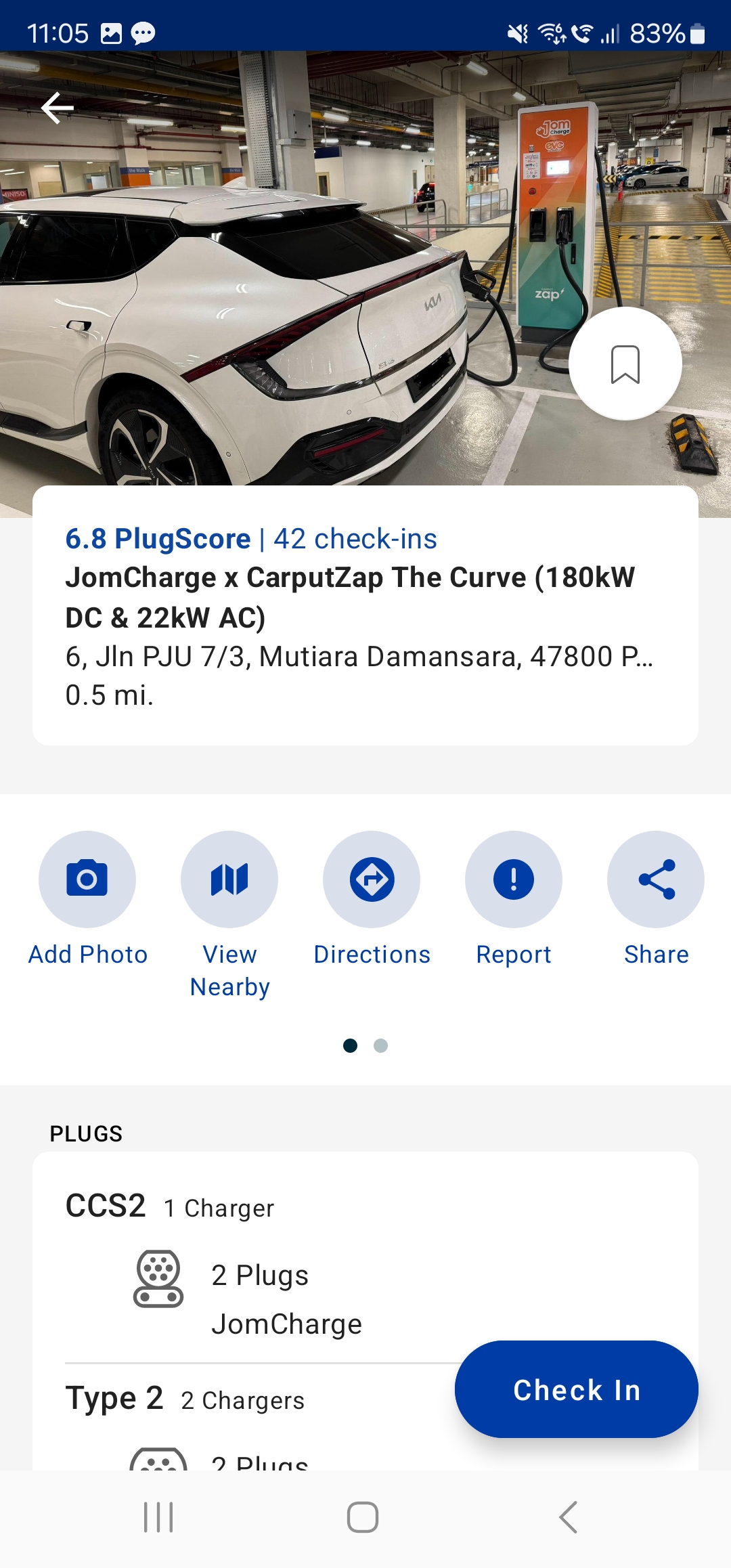Share this charging location
Viewport: 731px width, 1568px height.
point(656,879)
